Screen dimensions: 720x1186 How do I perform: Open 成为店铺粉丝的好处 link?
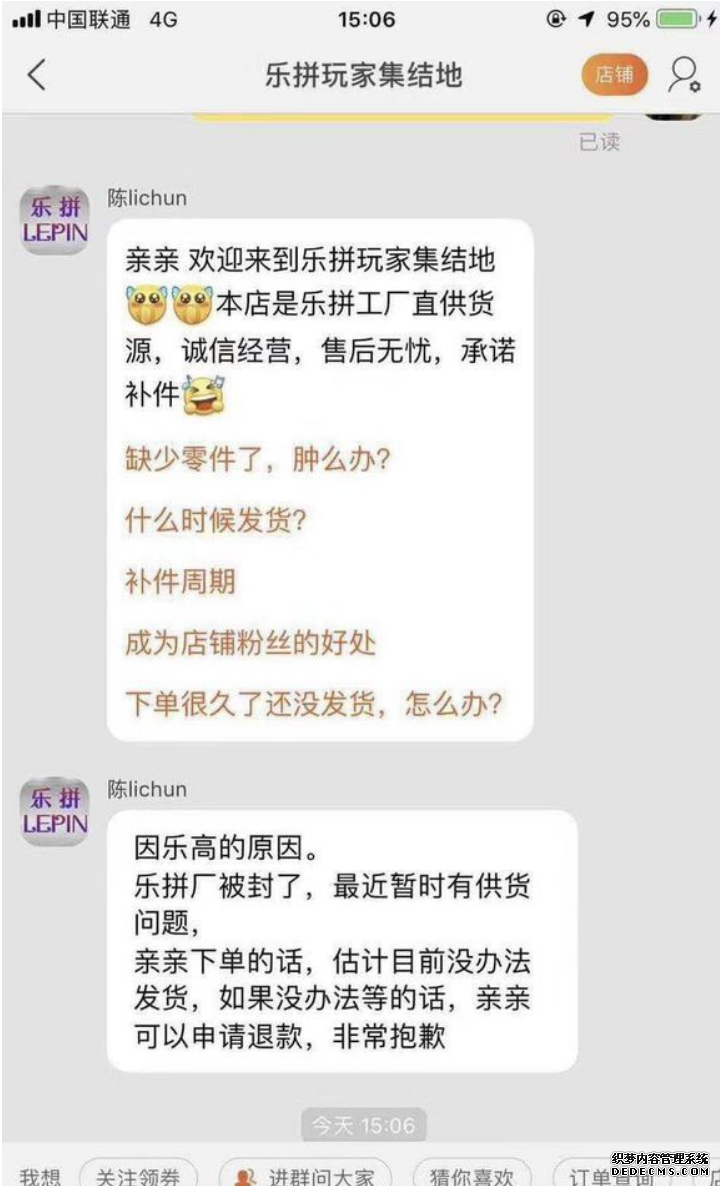250,642
